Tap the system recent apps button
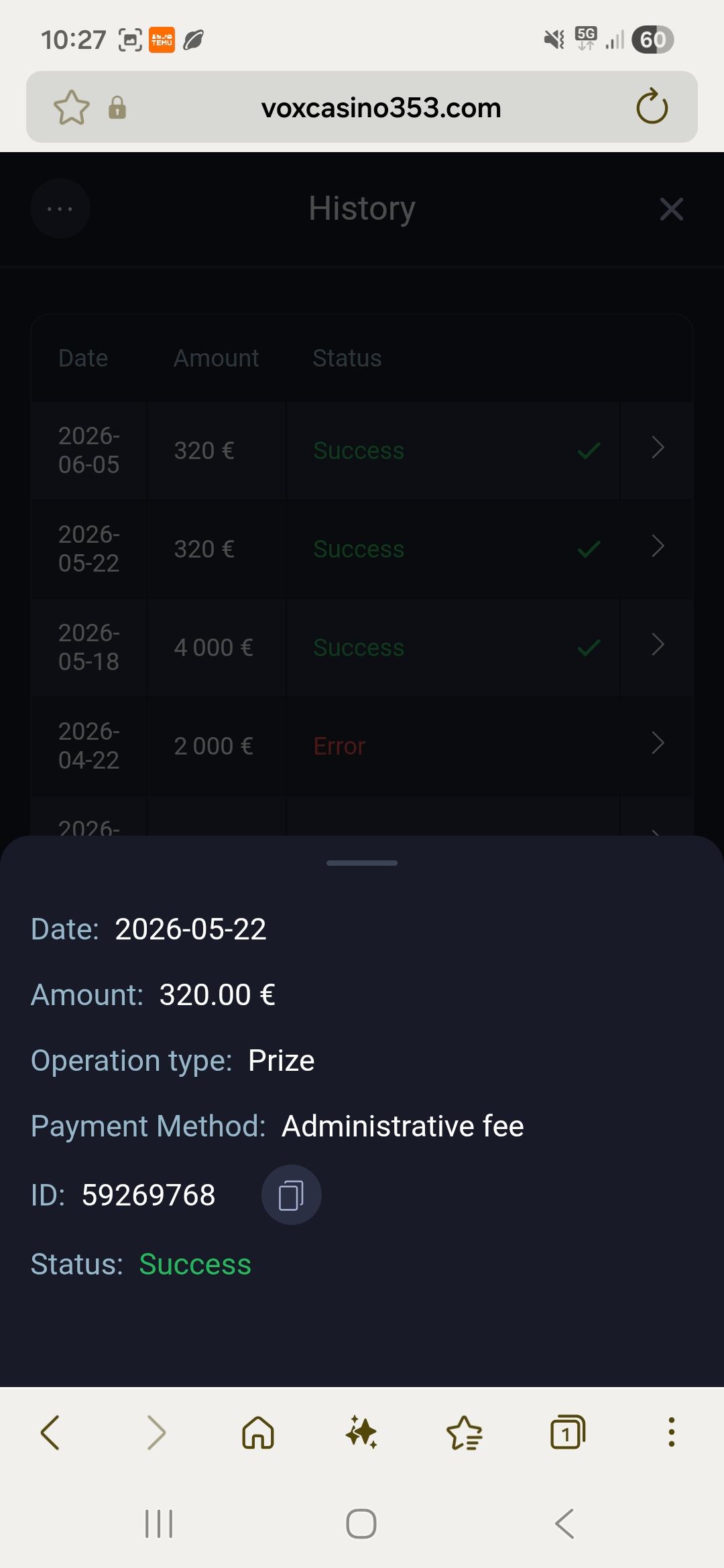The height and width of the screenshot is (1568, 724). click(159, 1524)
